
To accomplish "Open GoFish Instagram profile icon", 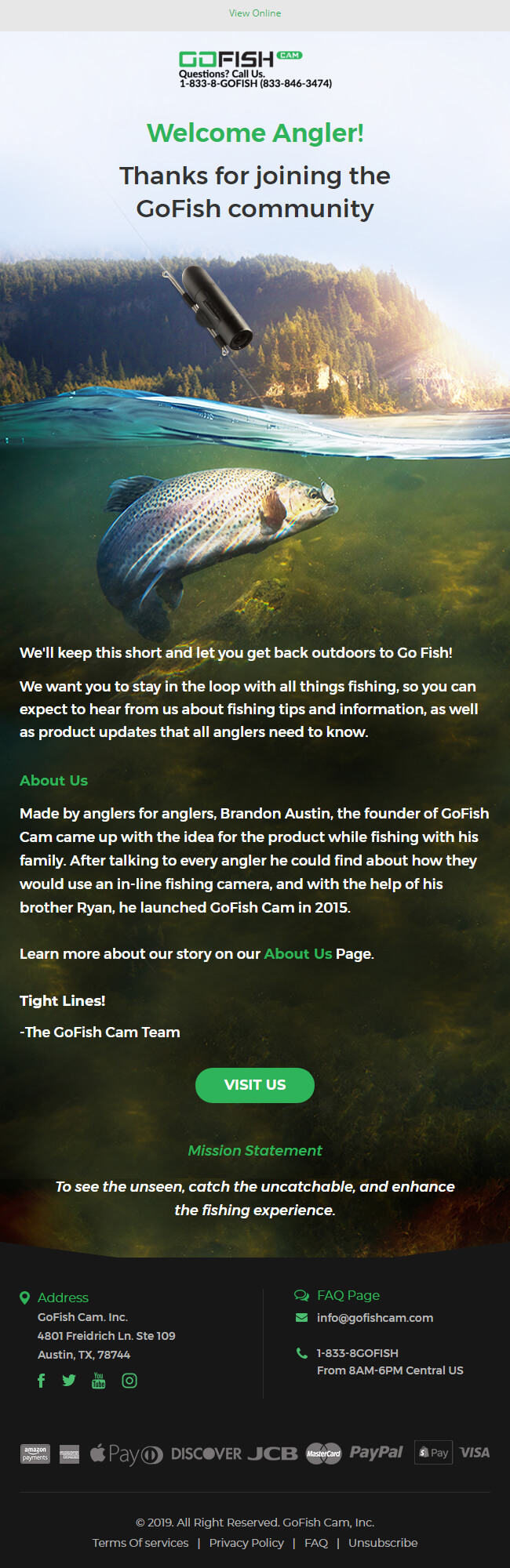I will [x=129, y=1381].
